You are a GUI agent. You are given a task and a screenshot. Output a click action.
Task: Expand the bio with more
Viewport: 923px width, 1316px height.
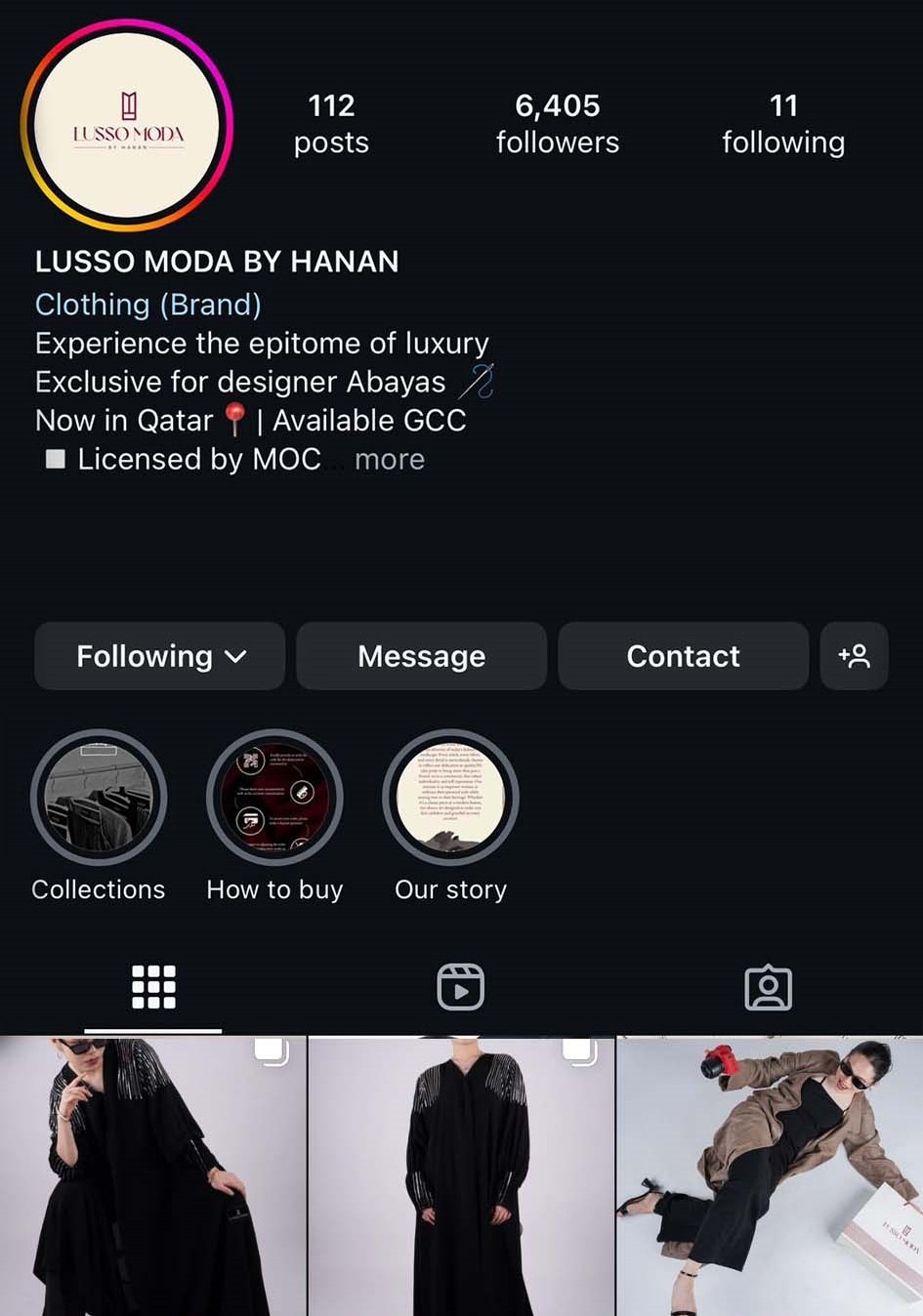coord(389,460)
